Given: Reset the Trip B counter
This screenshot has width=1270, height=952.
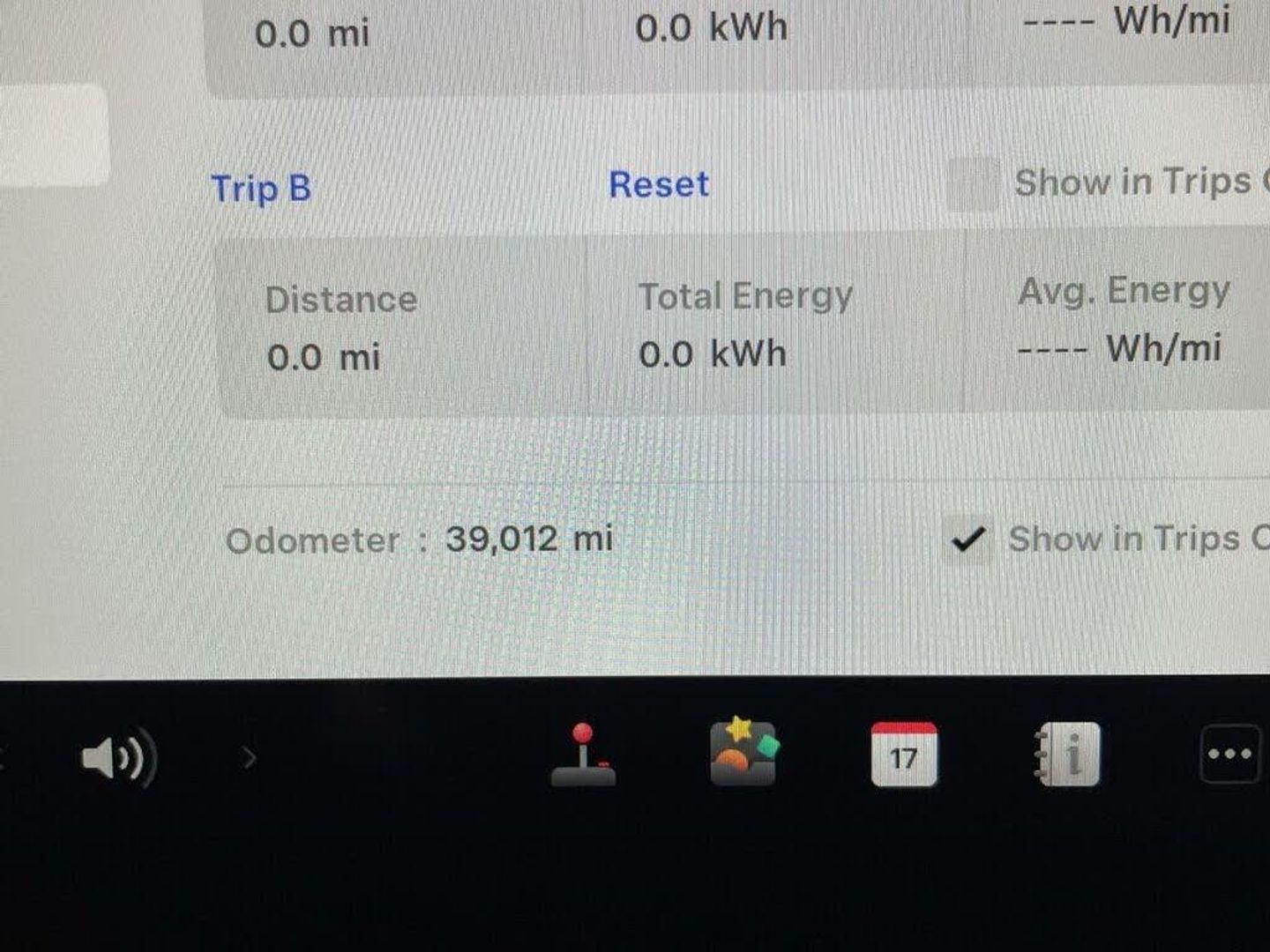Looking at the screenshot, I should click(x=658, y=185).
